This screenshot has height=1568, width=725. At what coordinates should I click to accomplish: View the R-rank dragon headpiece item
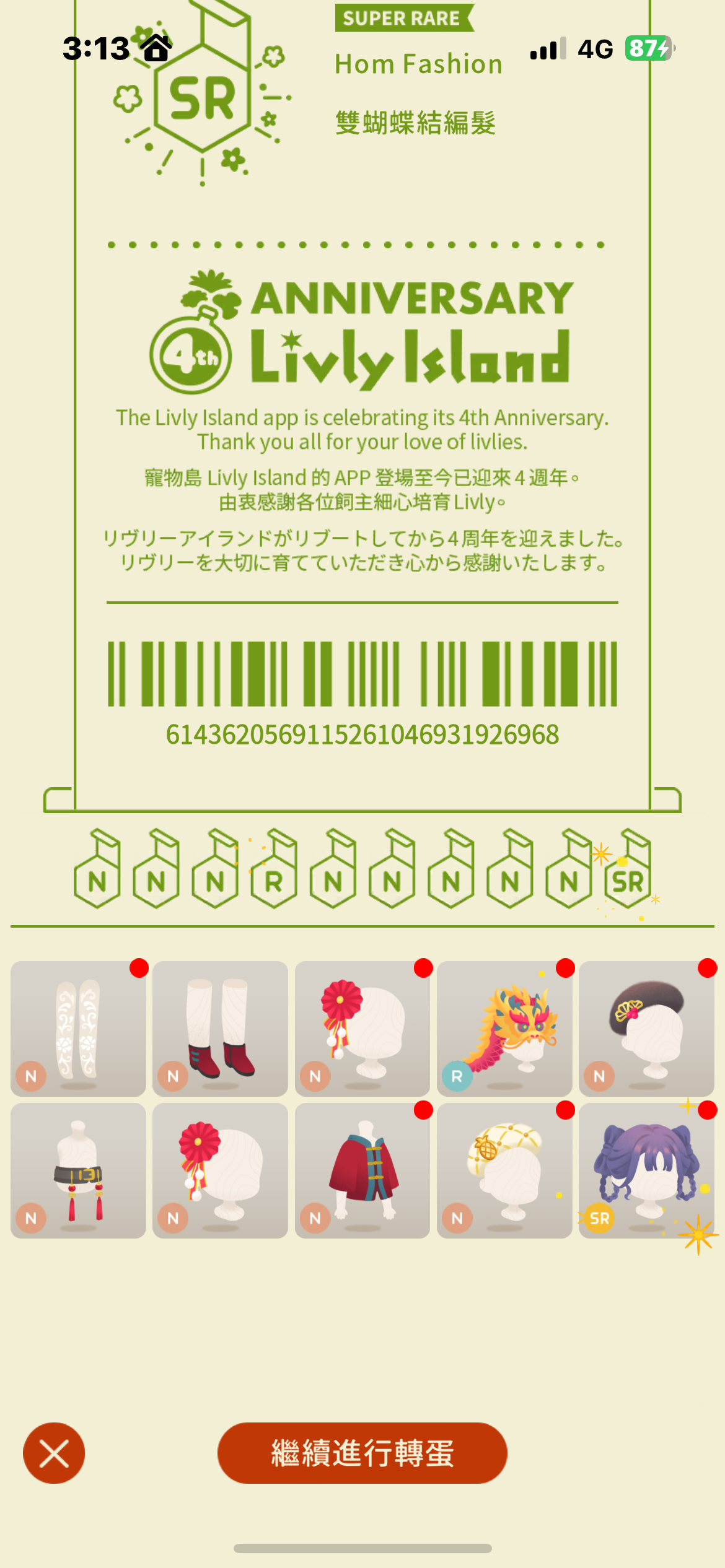[504, 1029]
